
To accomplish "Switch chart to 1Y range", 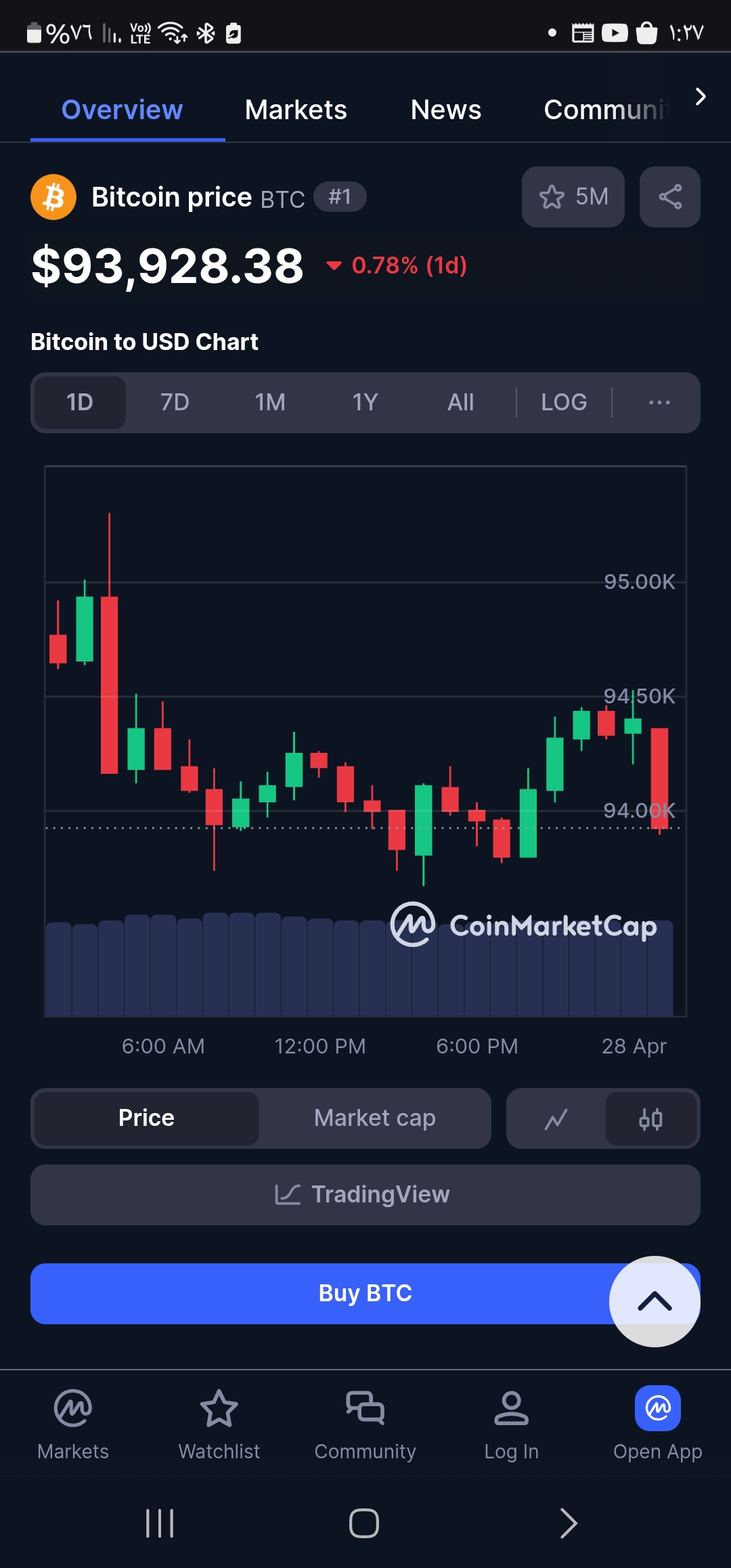I will (x=365, y=402).
